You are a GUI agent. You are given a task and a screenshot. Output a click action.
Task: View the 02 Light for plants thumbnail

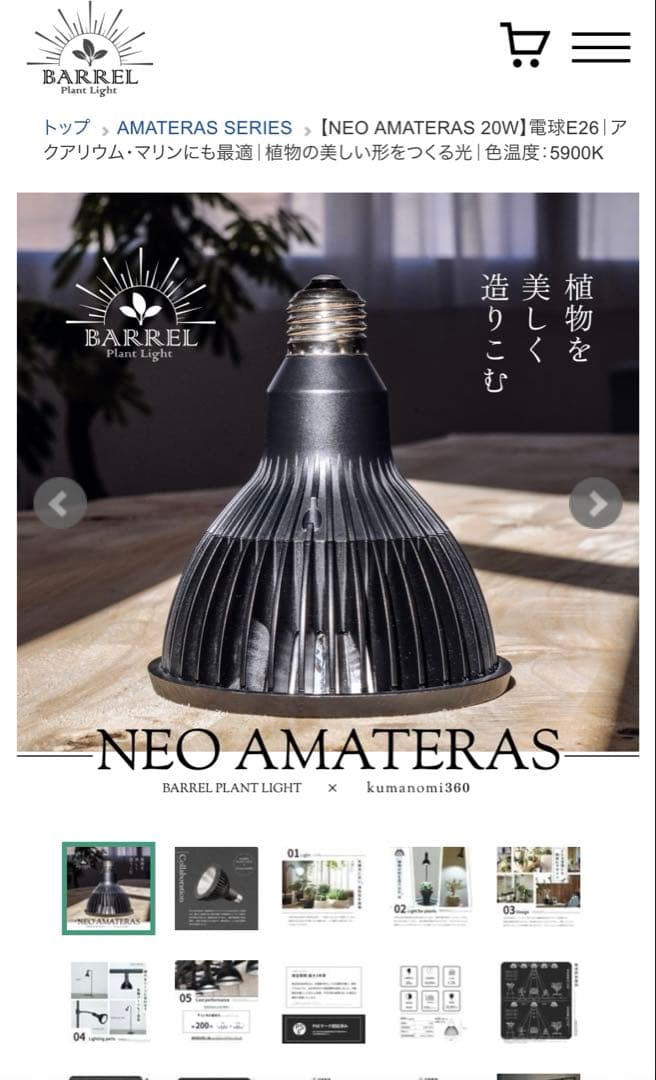[432, 888]
